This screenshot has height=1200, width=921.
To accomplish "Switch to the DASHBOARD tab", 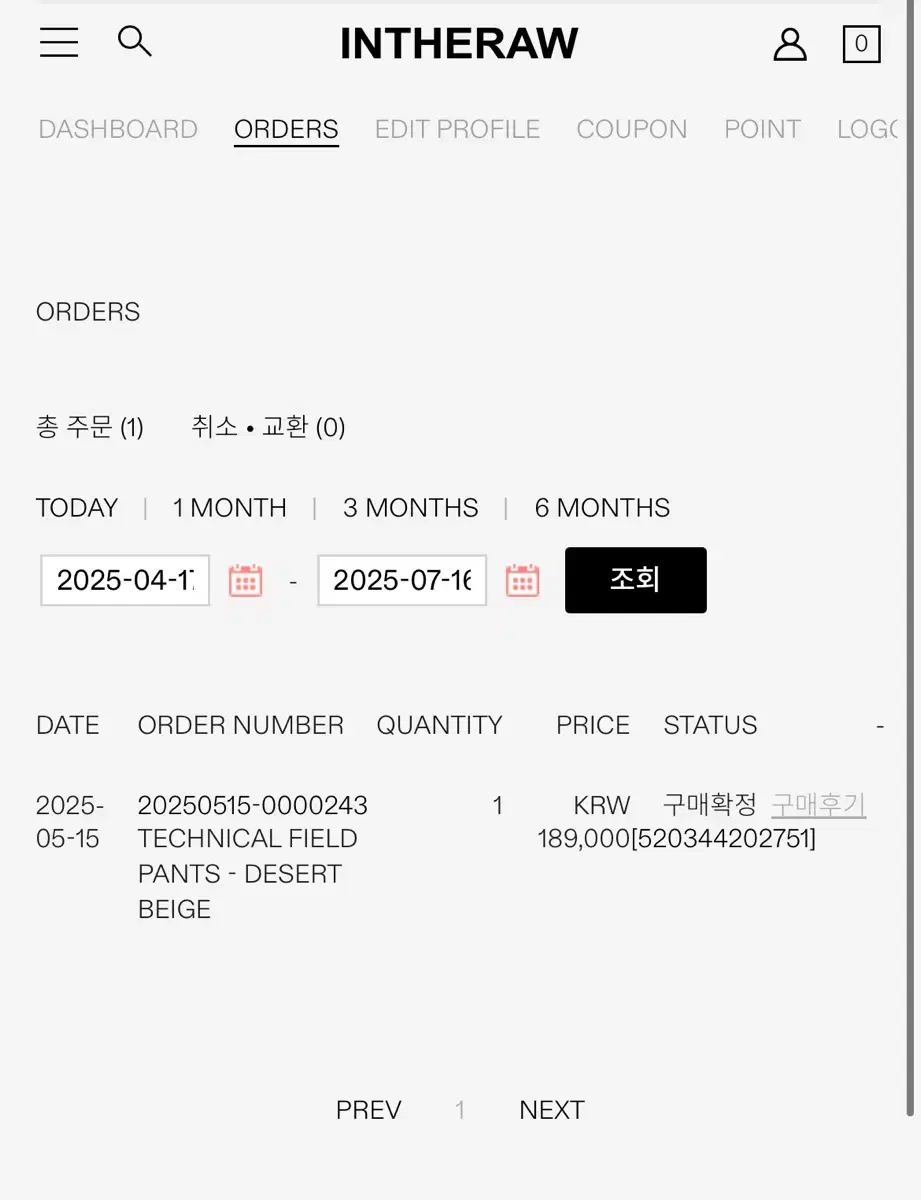I will (x=118, y=129).
